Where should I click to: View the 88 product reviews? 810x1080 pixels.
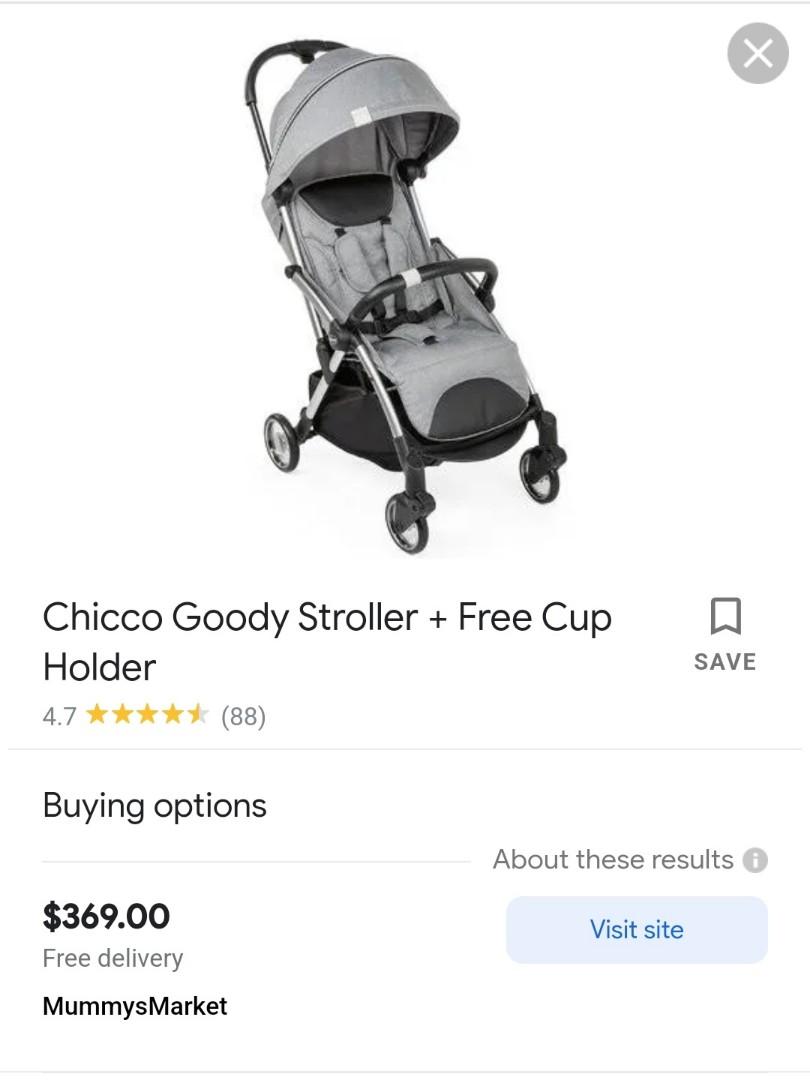coord(243,716)
